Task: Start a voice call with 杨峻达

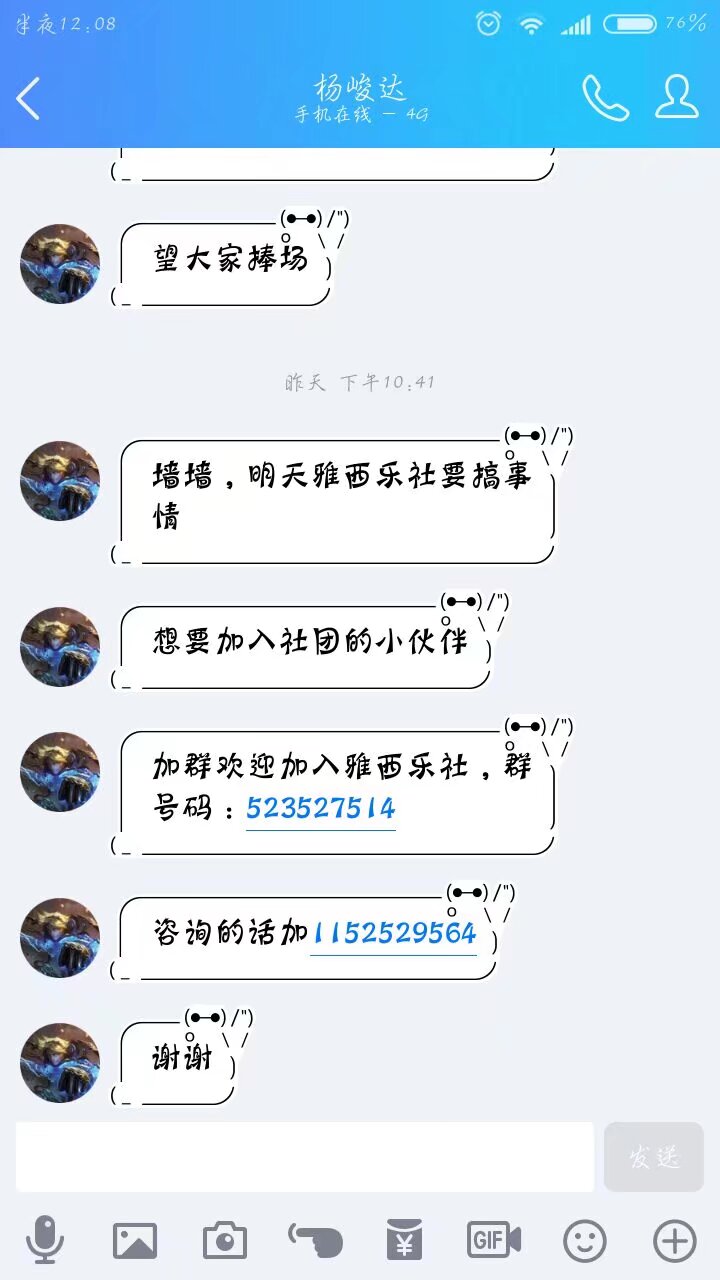Action: click(606, 98)
